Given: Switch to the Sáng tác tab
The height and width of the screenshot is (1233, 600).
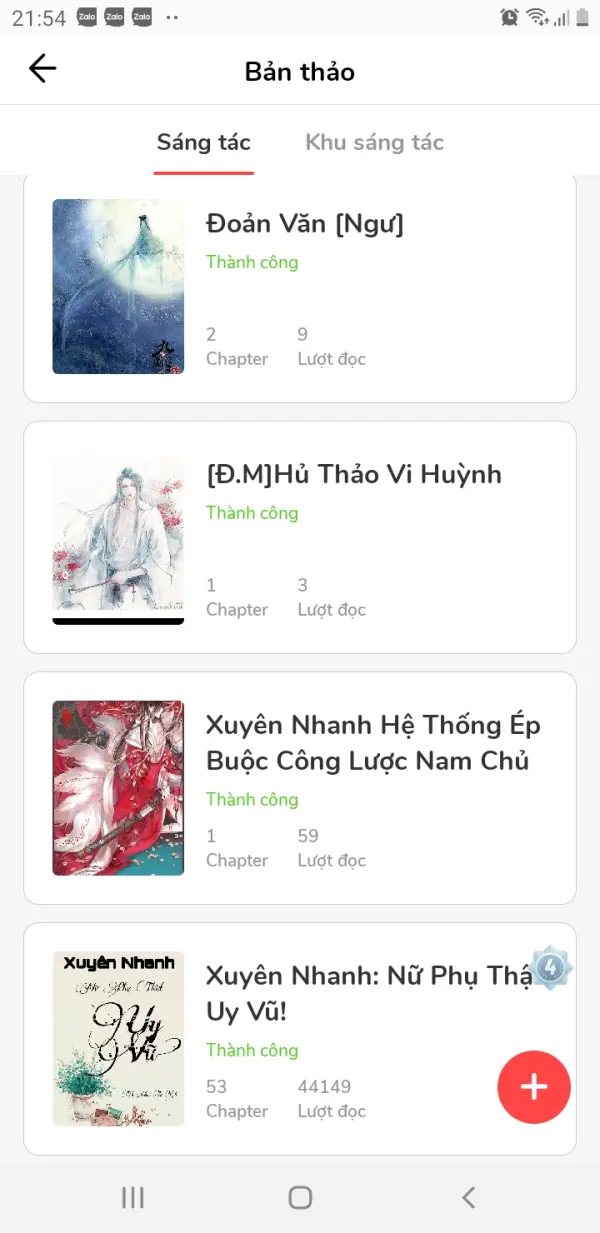Looking at the screenshot, I should [204, 142].
